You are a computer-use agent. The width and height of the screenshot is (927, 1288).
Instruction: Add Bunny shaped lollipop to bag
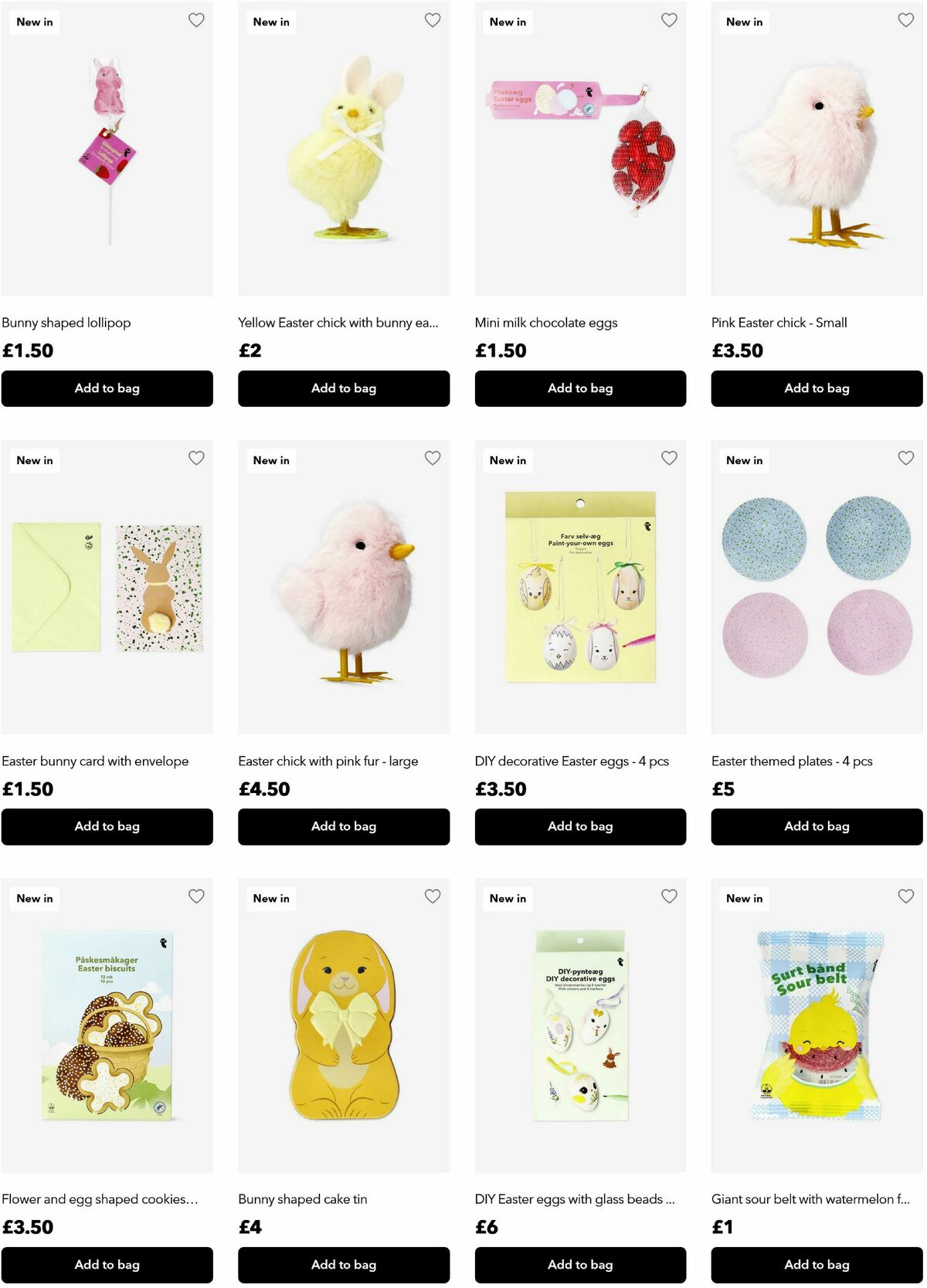click(107, 388)
